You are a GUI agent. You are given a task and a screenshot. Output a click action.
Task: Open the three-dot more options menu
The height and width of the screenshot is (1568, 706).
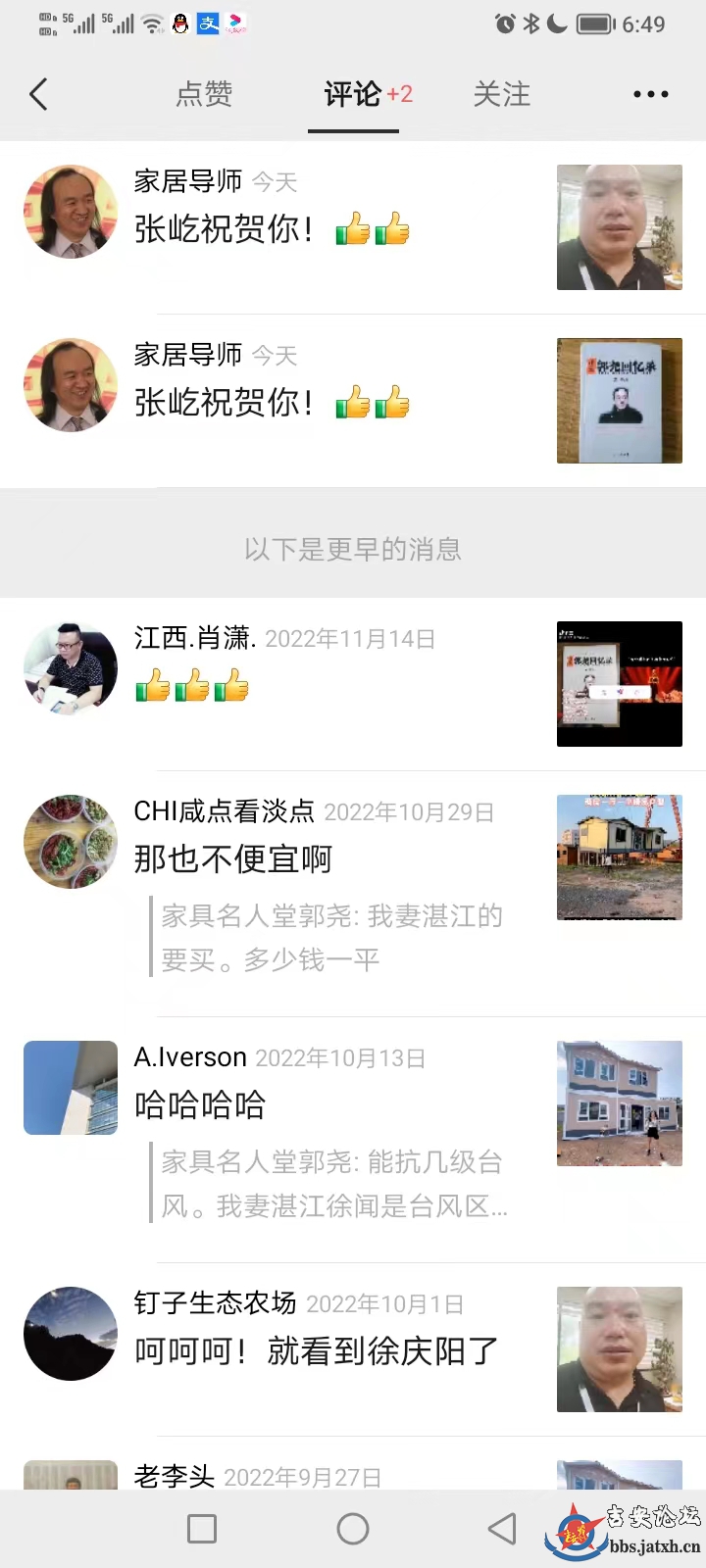[x=650, y=94]
